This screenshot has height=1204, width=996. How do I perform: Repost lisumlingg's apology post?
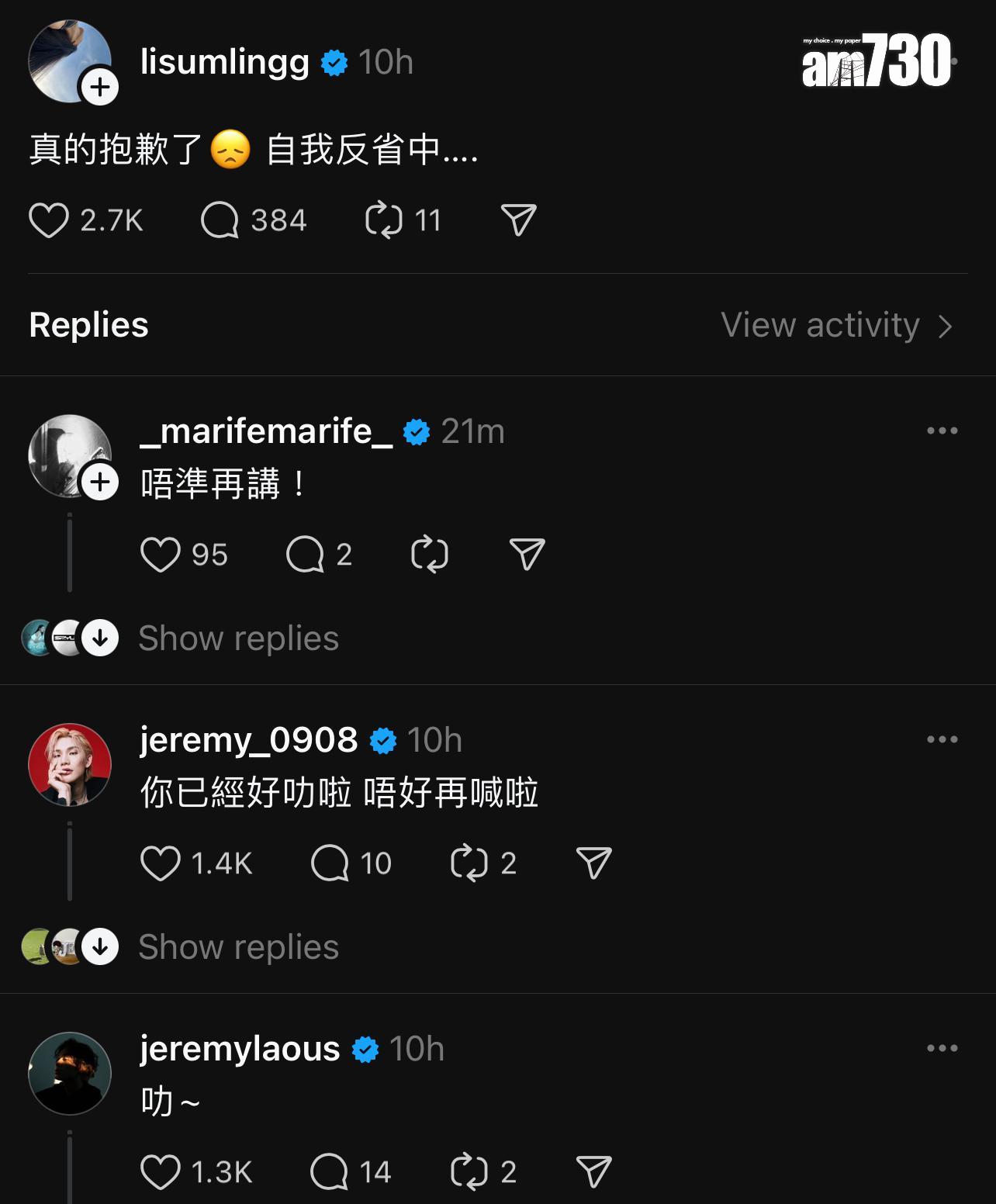(x=384, y=220)
